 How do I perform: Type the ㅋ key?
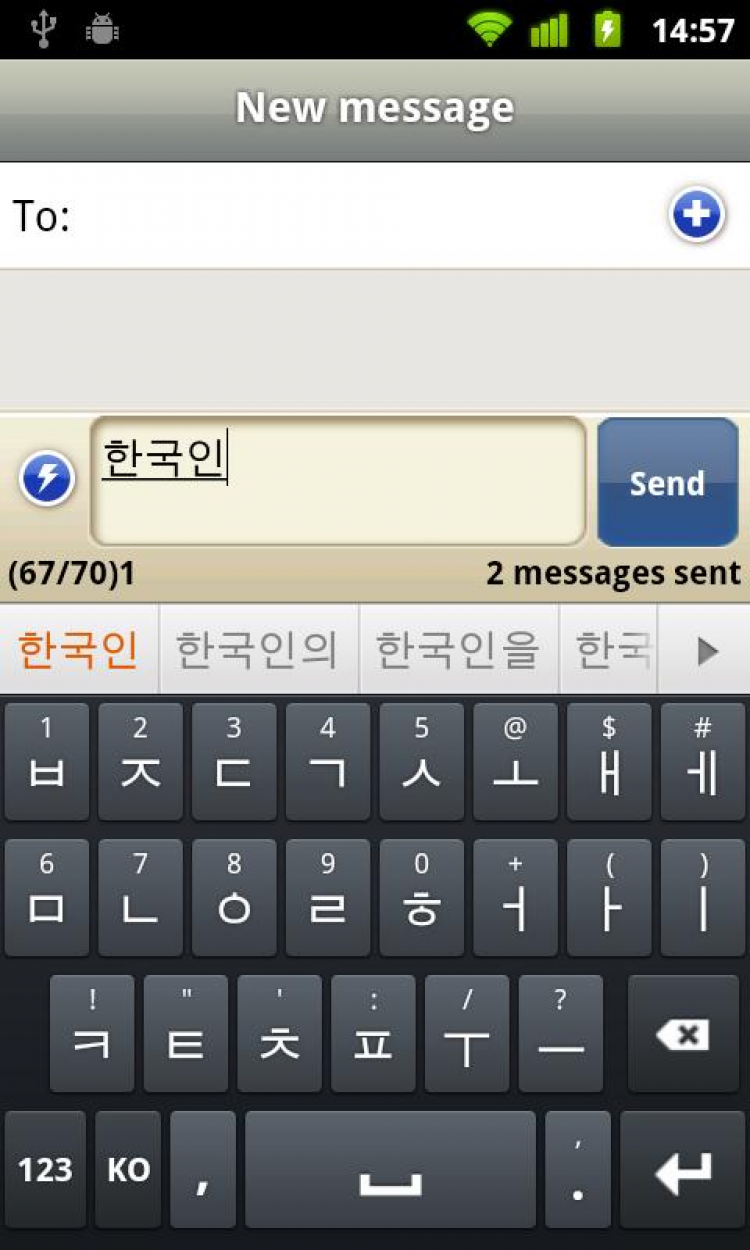92,1034
